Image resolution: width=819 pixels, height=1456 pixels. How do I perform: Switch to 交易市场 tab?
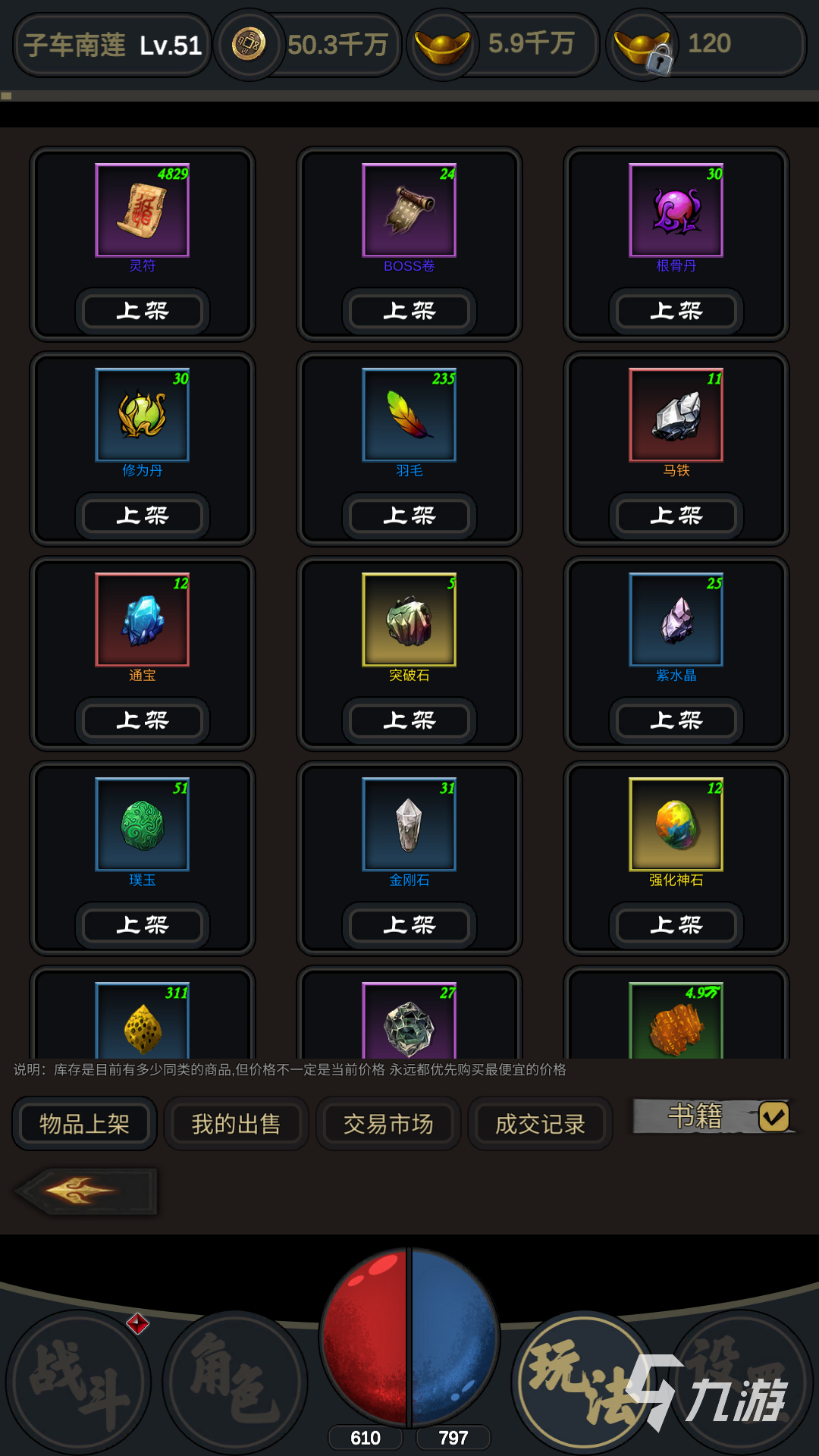(388, 1123)
